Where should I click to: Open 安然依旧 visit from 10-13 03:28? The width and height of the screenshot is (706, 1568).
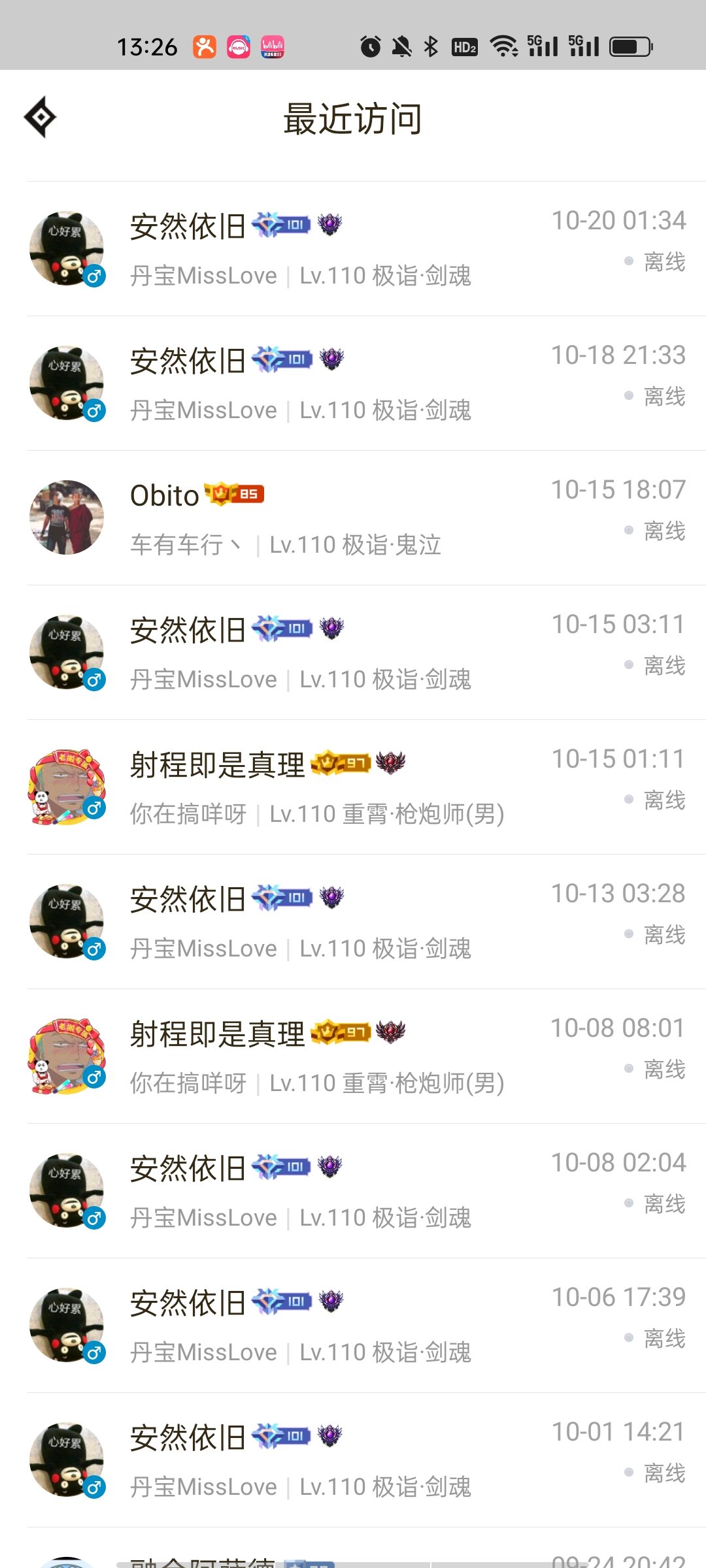(353, 922)
